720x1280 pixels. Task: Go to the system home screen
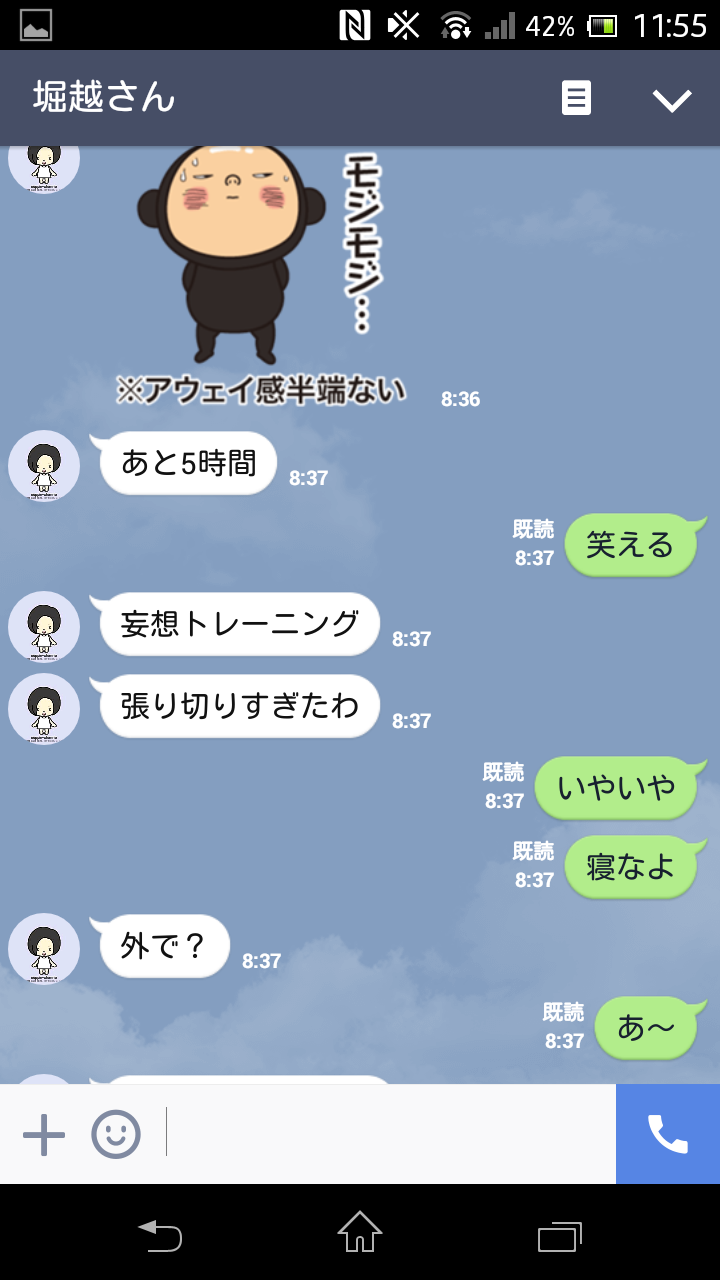360,1233
